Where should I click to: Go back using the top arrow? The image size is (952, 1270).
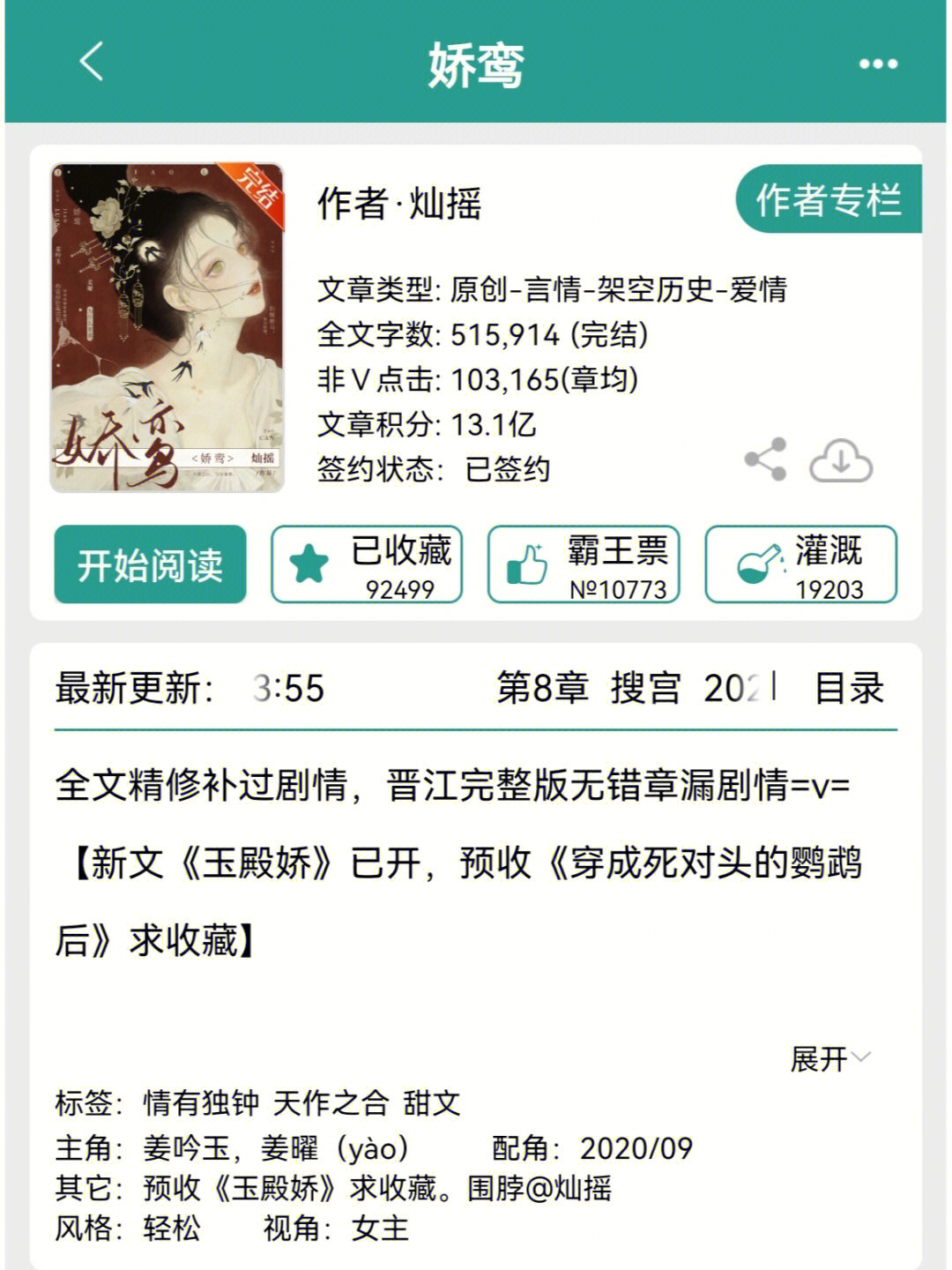[x=91, y=63]
